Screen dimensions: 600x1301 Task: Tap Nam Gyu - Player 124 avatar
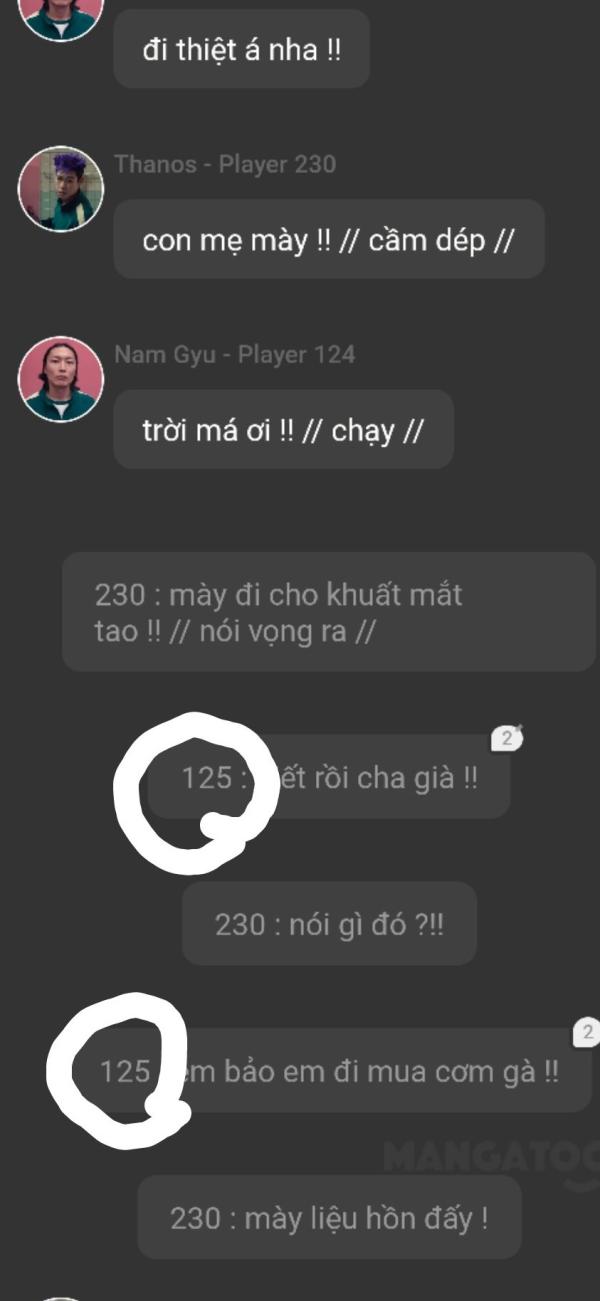61,379
